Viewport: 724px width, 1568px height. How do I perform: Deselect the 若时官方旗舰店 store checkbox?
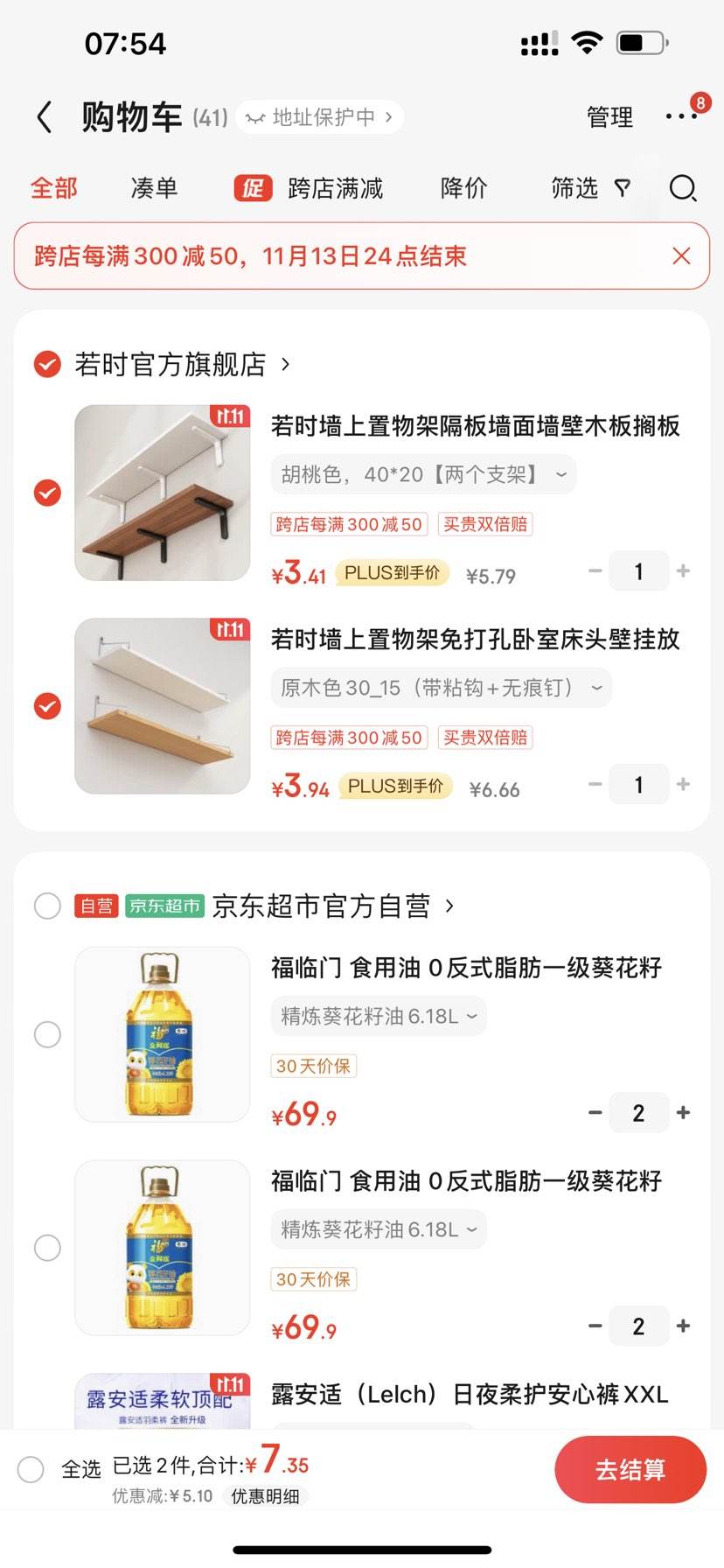tap(46, 365)
